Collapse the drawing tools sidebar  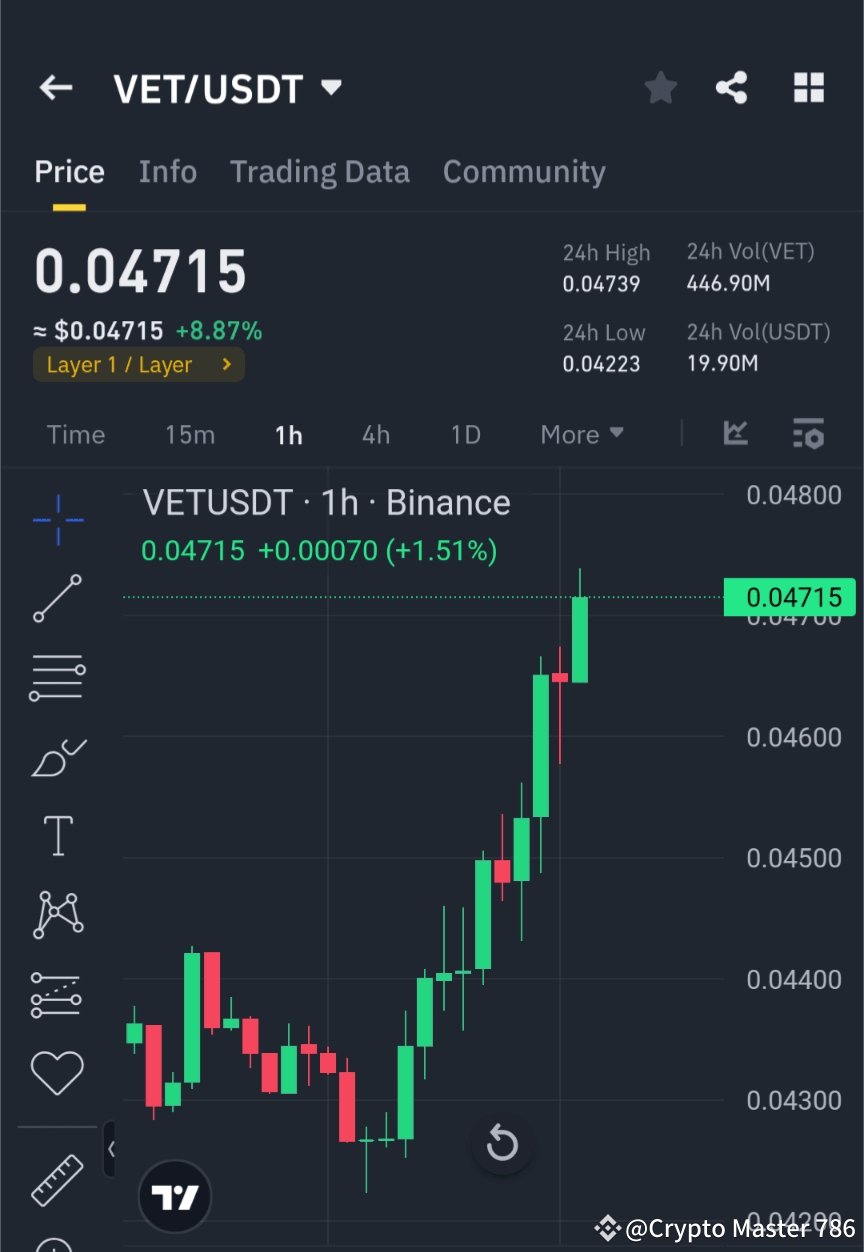point(112,1148)
